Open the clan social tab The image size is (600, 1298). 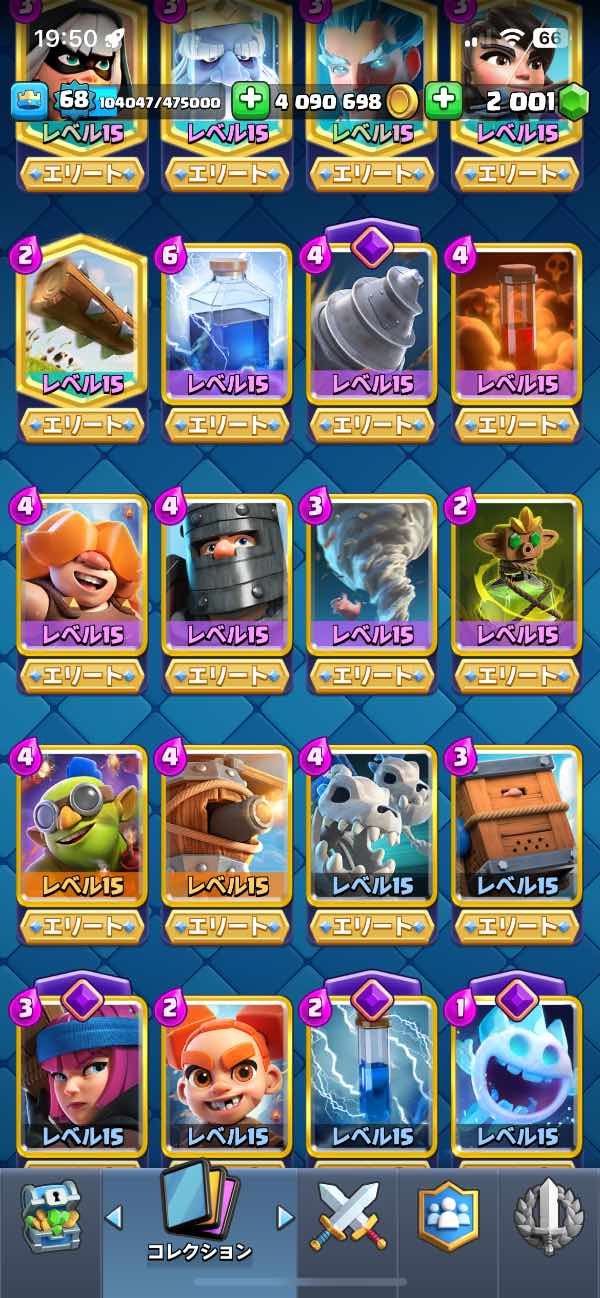pyautogui.click(x=447, y=1215)
